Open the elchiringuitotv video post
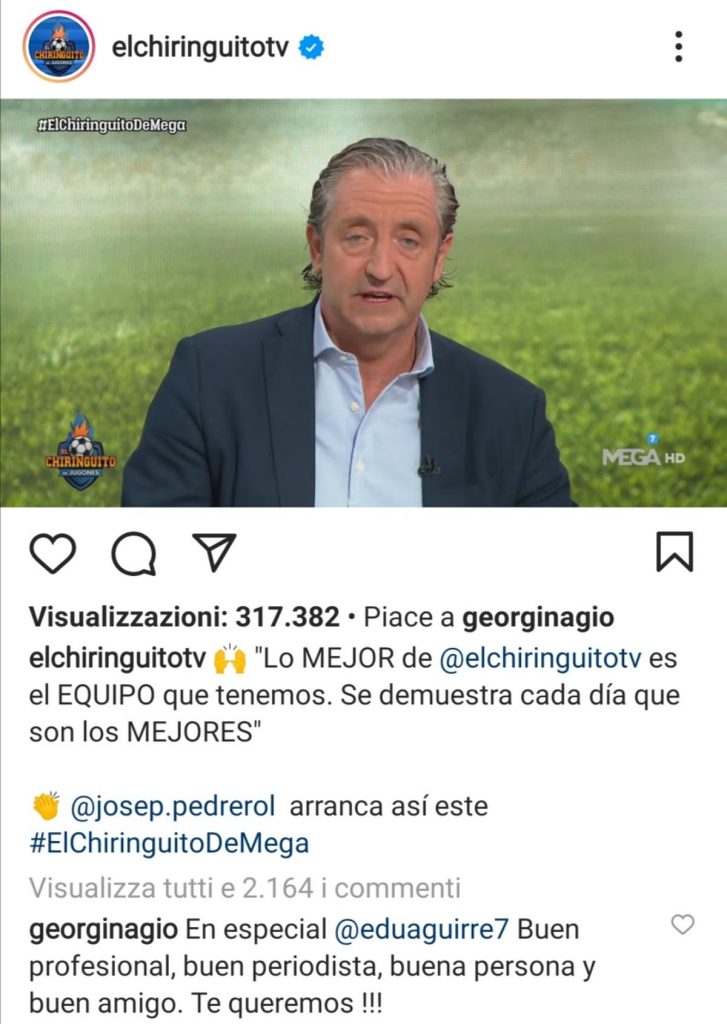Image resolution: width=727 pixels, height=1024 pixels. [x=363, y=303]
